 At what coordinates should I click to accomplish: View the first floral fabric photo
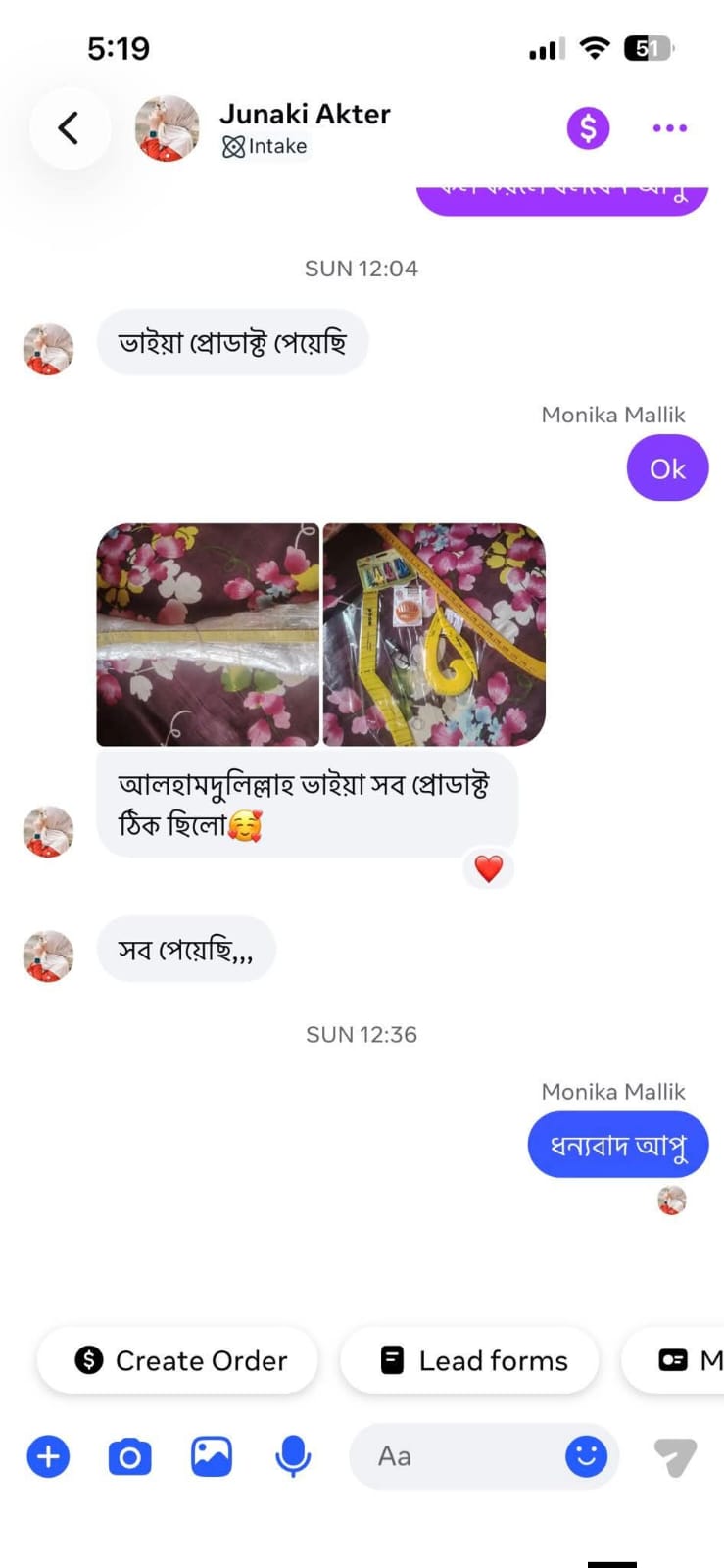point(208,634)
